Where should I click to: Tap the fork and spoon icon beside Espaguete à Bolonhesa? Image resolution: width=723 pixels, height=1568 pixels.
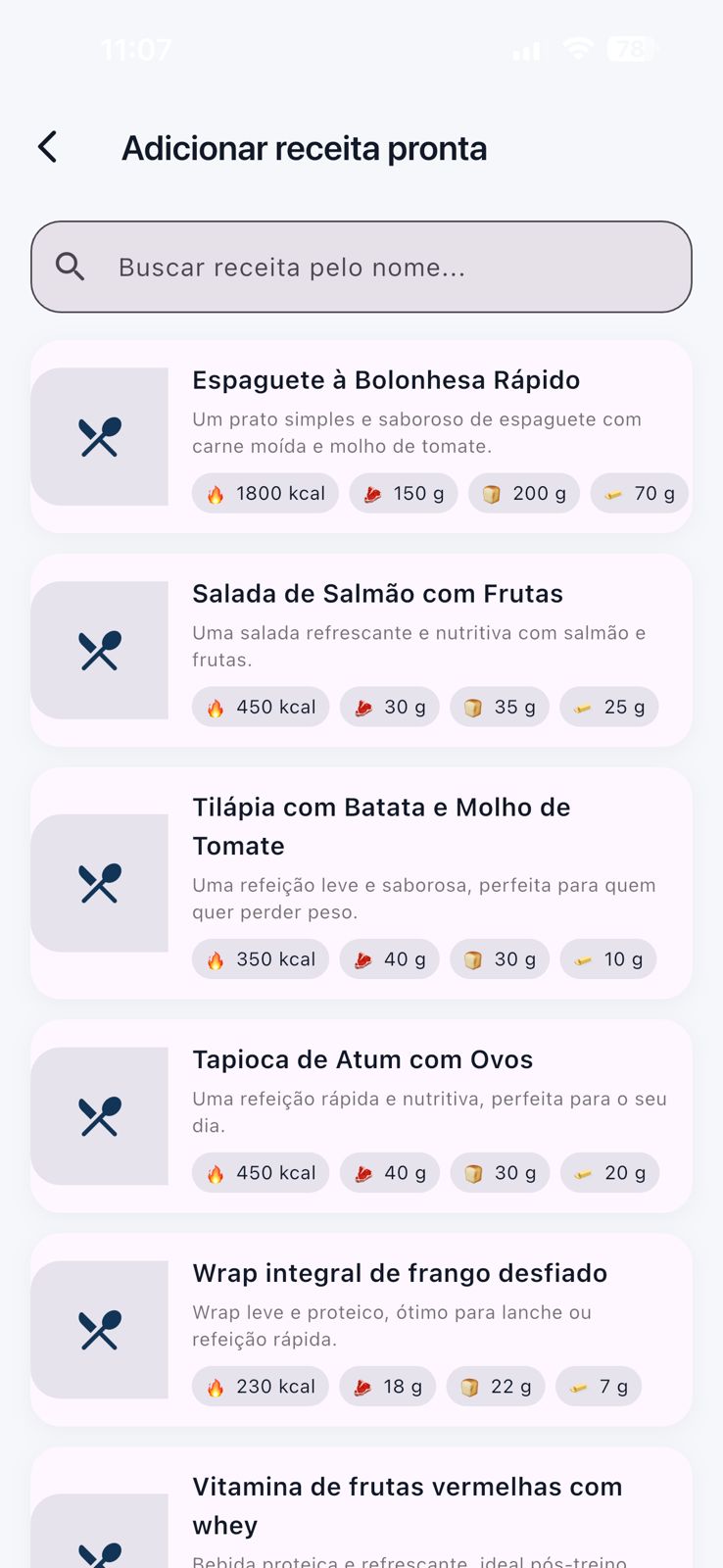click(99, 436)
